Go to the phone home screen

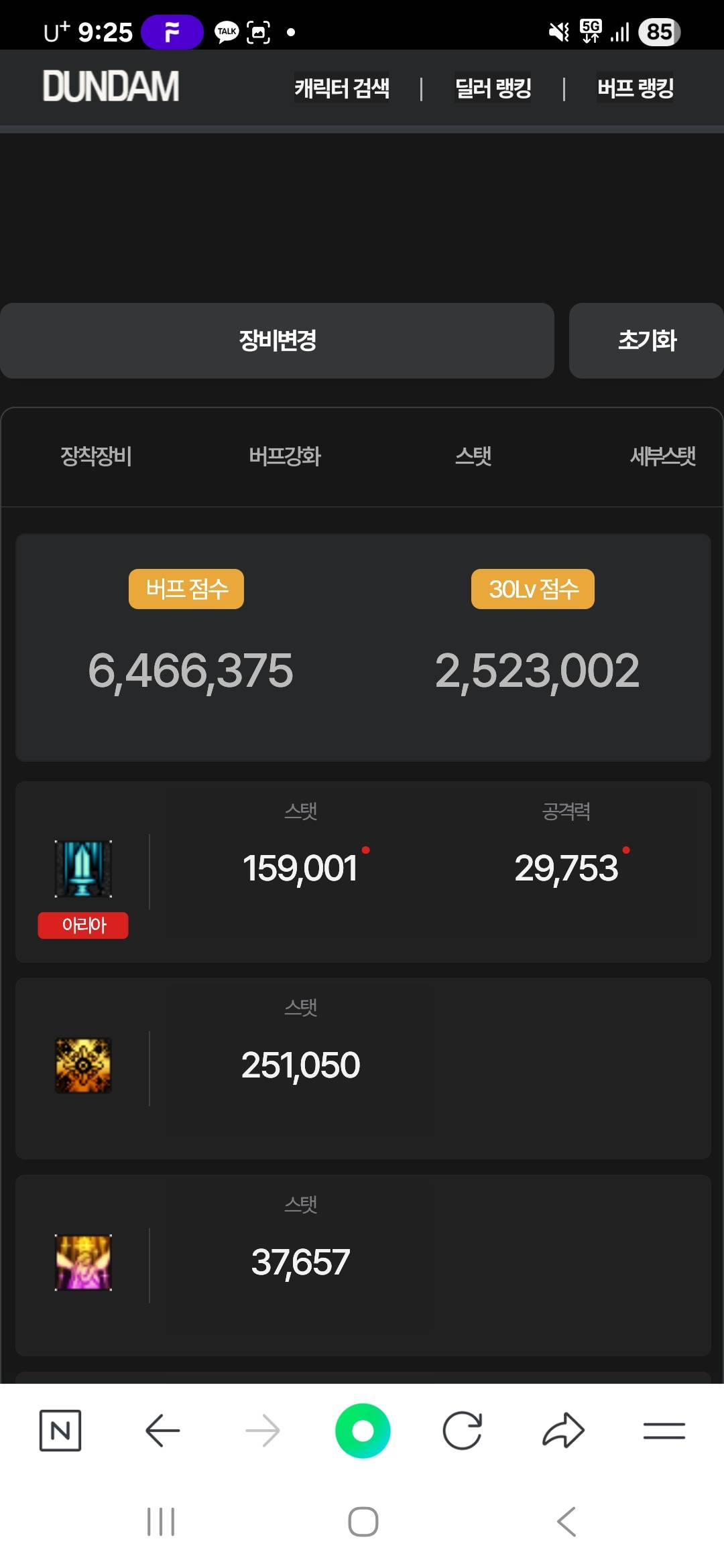point(363,1522)
